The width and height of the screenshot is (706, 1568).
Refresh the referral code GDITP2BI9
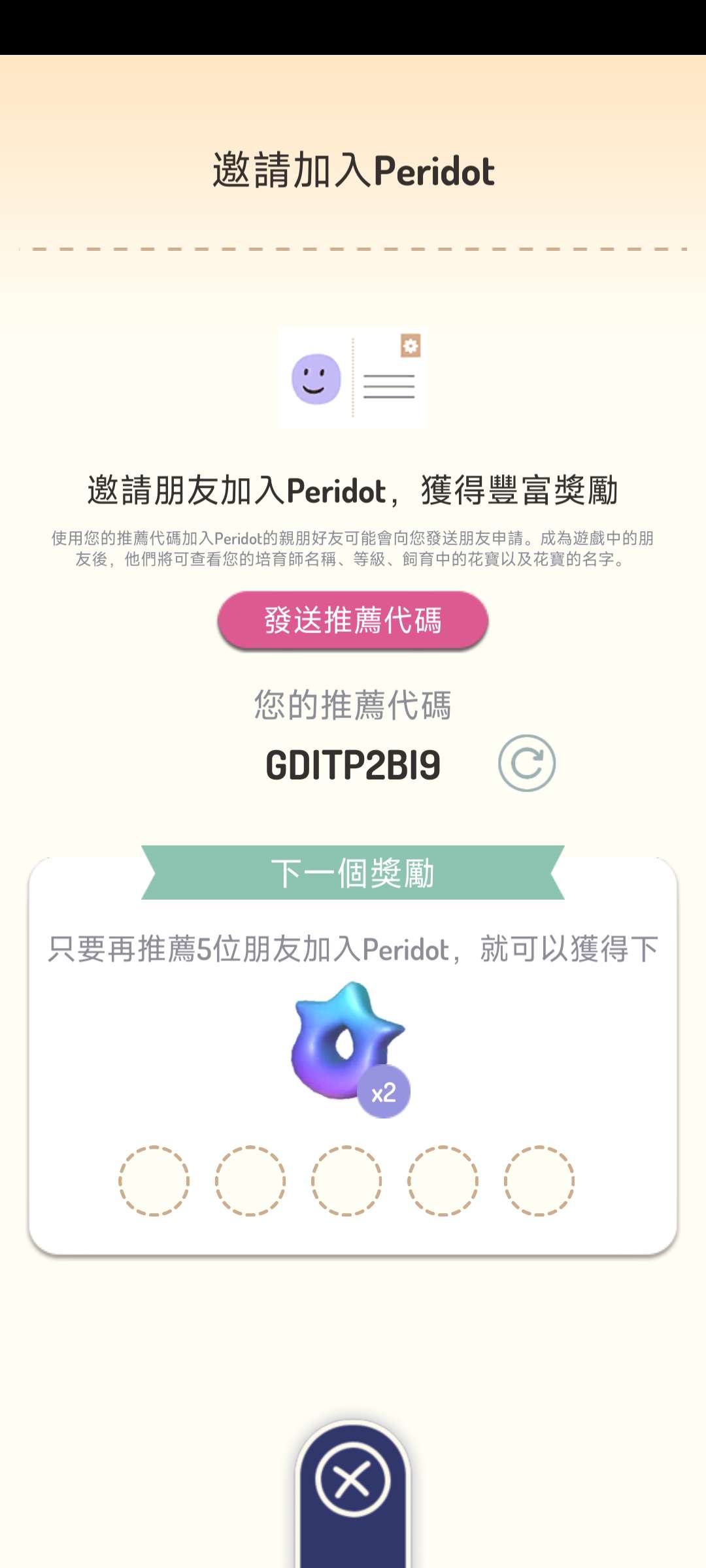(527, 763)
